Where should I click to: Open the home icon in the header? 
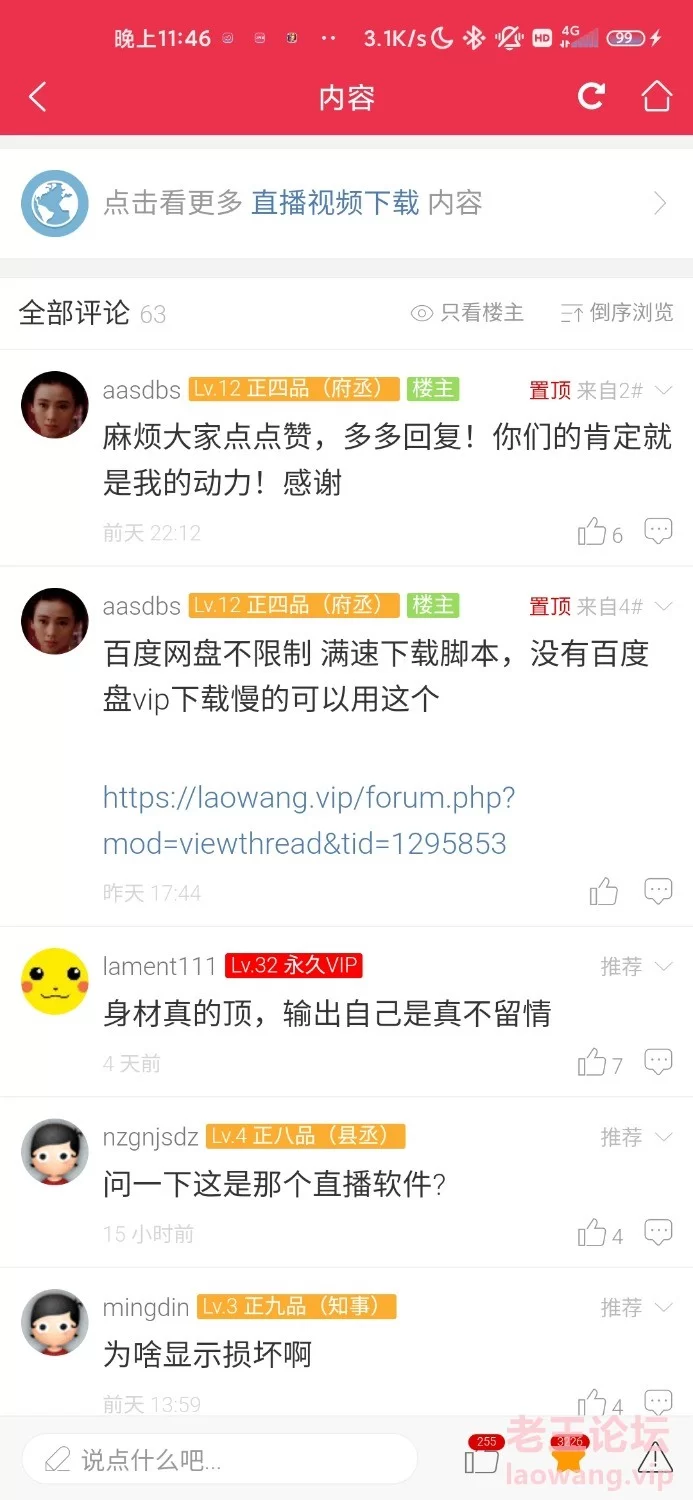tap(656, 96)
